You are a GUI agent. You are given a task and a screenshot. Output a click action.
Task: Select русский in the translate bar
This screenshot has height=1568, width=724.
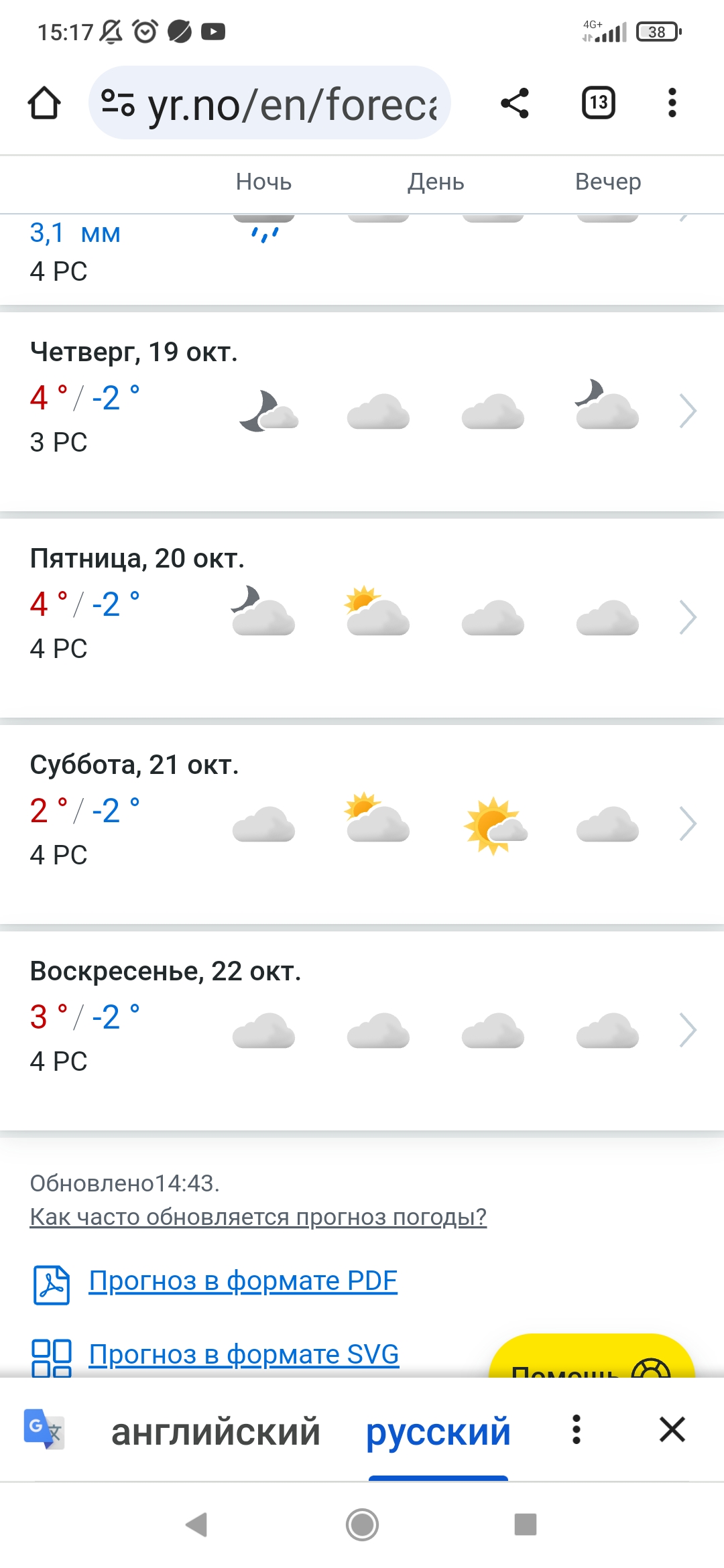tap(438, 1431)
